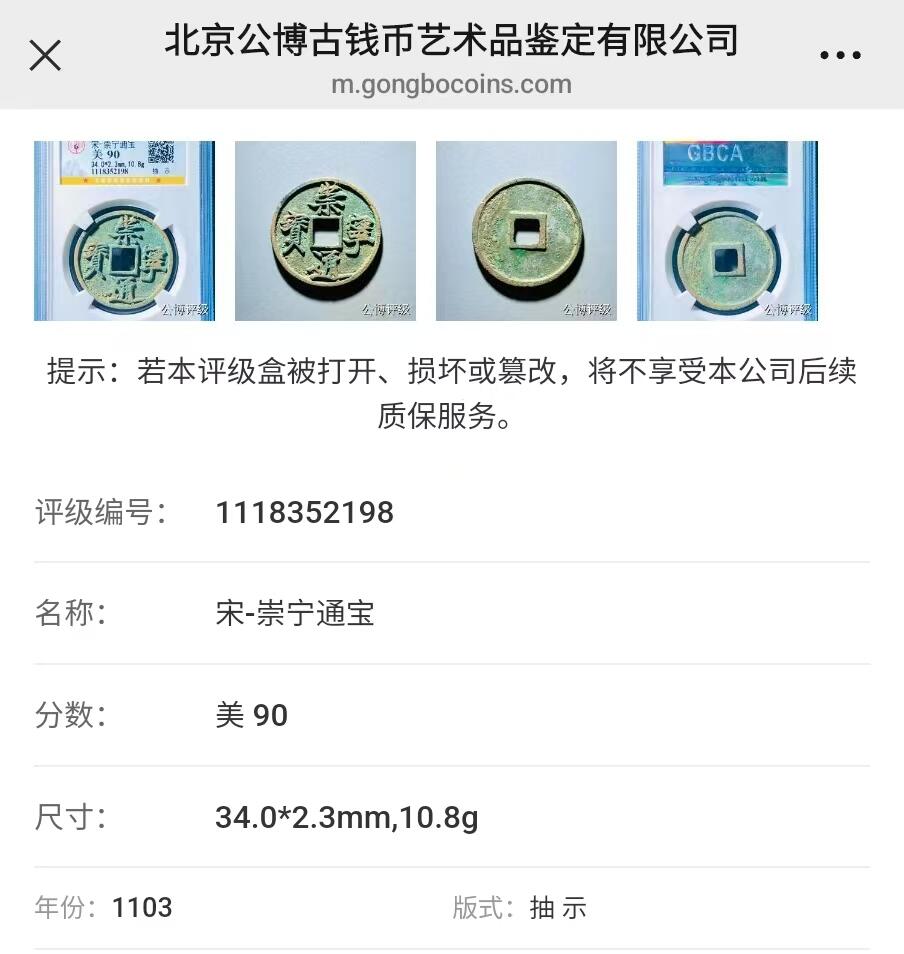Click the red seal emblem on the slab label
Viewport: 904px width, 954px height.
(74, 149)
